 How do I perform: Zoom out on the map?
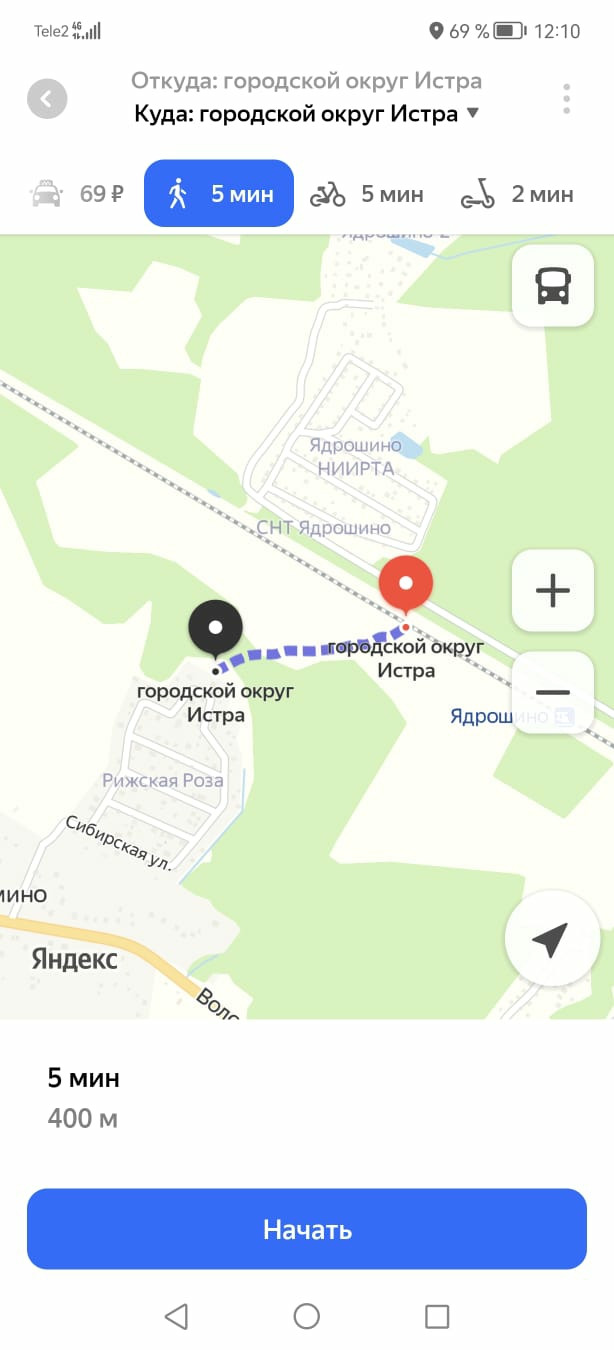(552, 692)
